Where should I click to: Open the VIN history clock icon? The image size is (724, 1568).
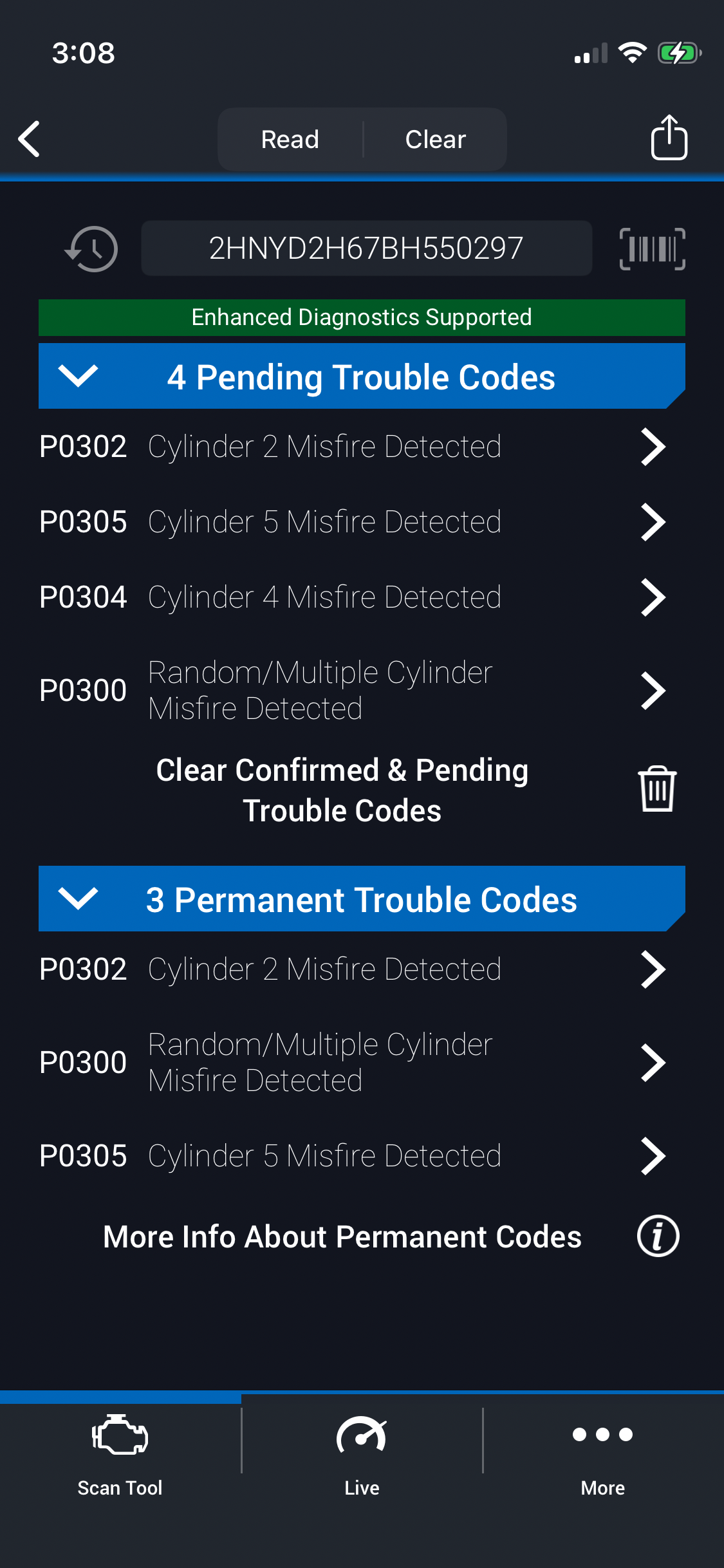coord(92,248)
